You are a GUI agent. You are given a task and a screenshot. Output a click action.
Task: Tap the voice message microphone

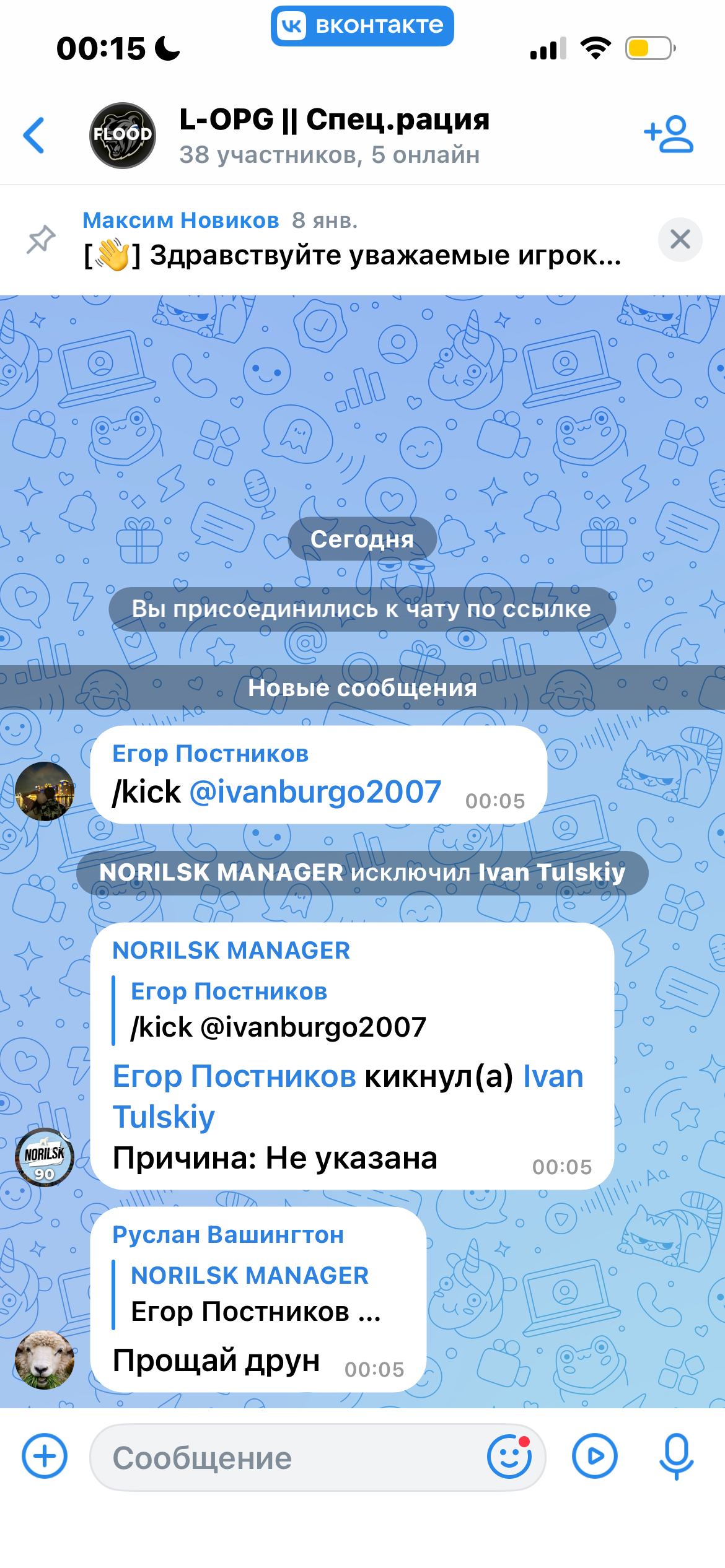tap(676, 1456)
